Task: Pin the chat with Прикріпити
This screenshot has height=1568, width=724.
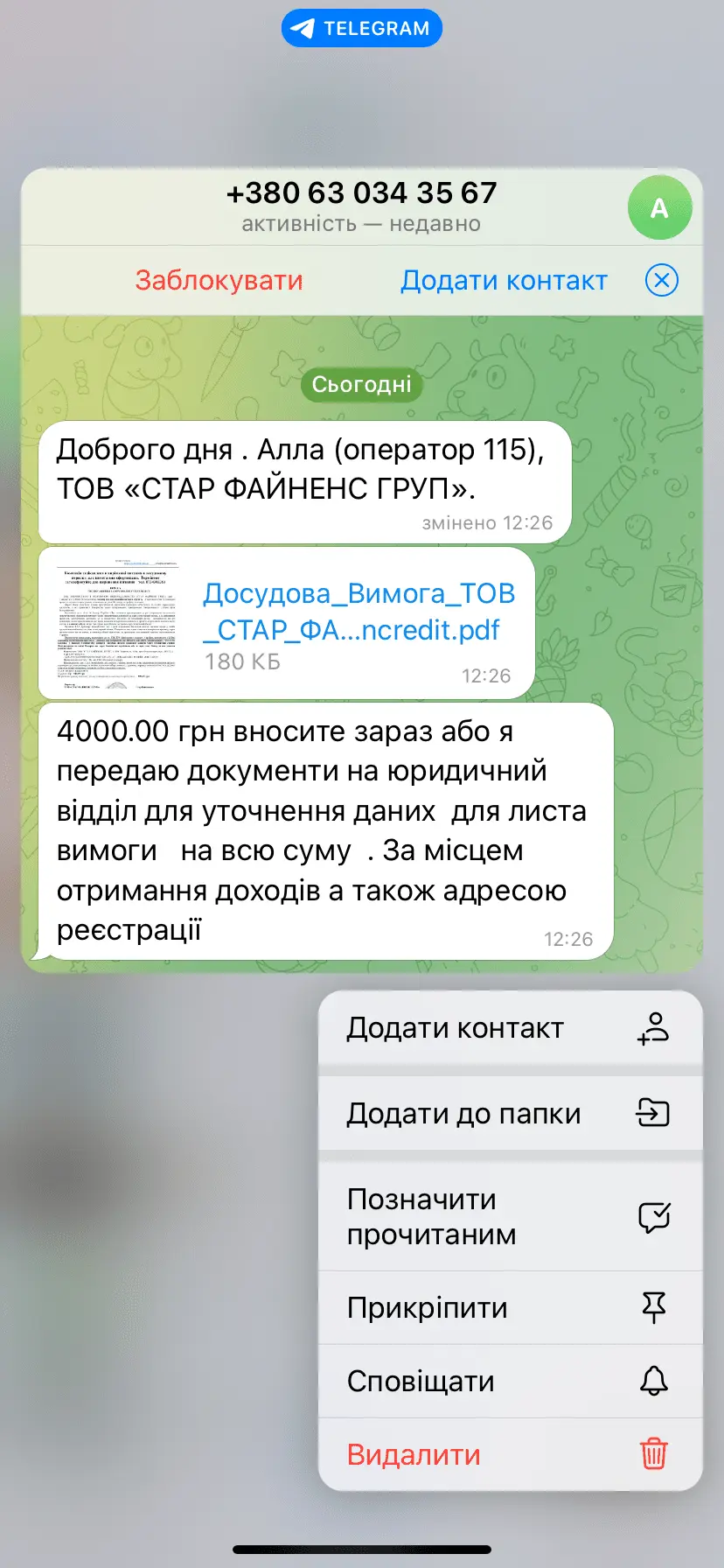Action: pyautogui.click(x=509, y=1307)
